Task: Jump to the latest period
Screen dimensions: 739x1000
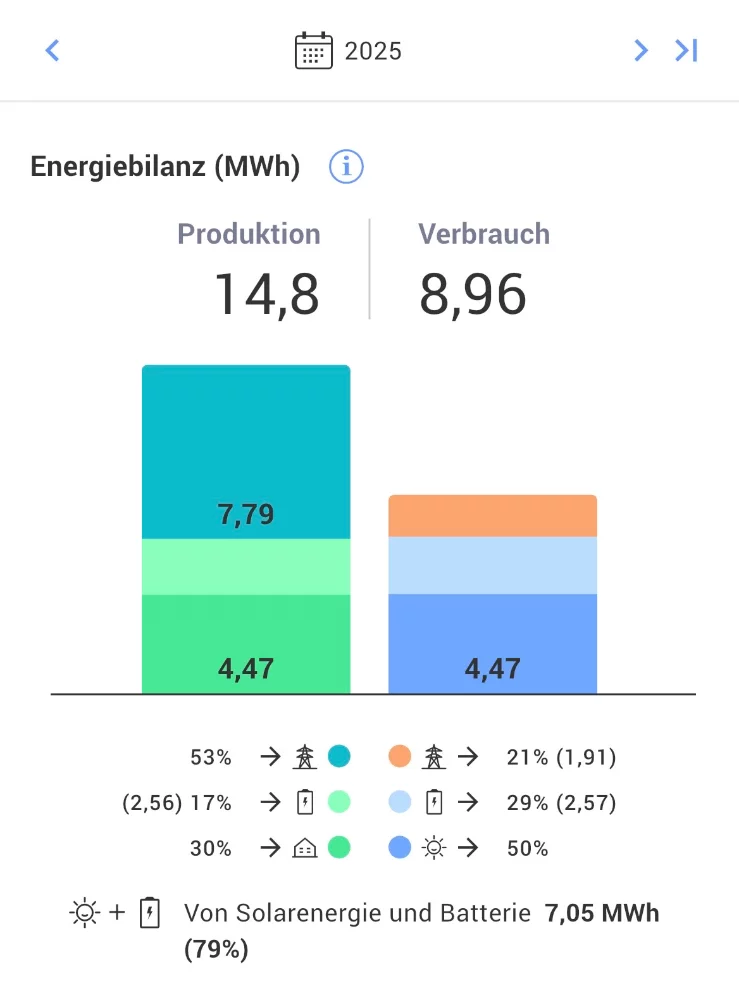Action: pos(686,50)
